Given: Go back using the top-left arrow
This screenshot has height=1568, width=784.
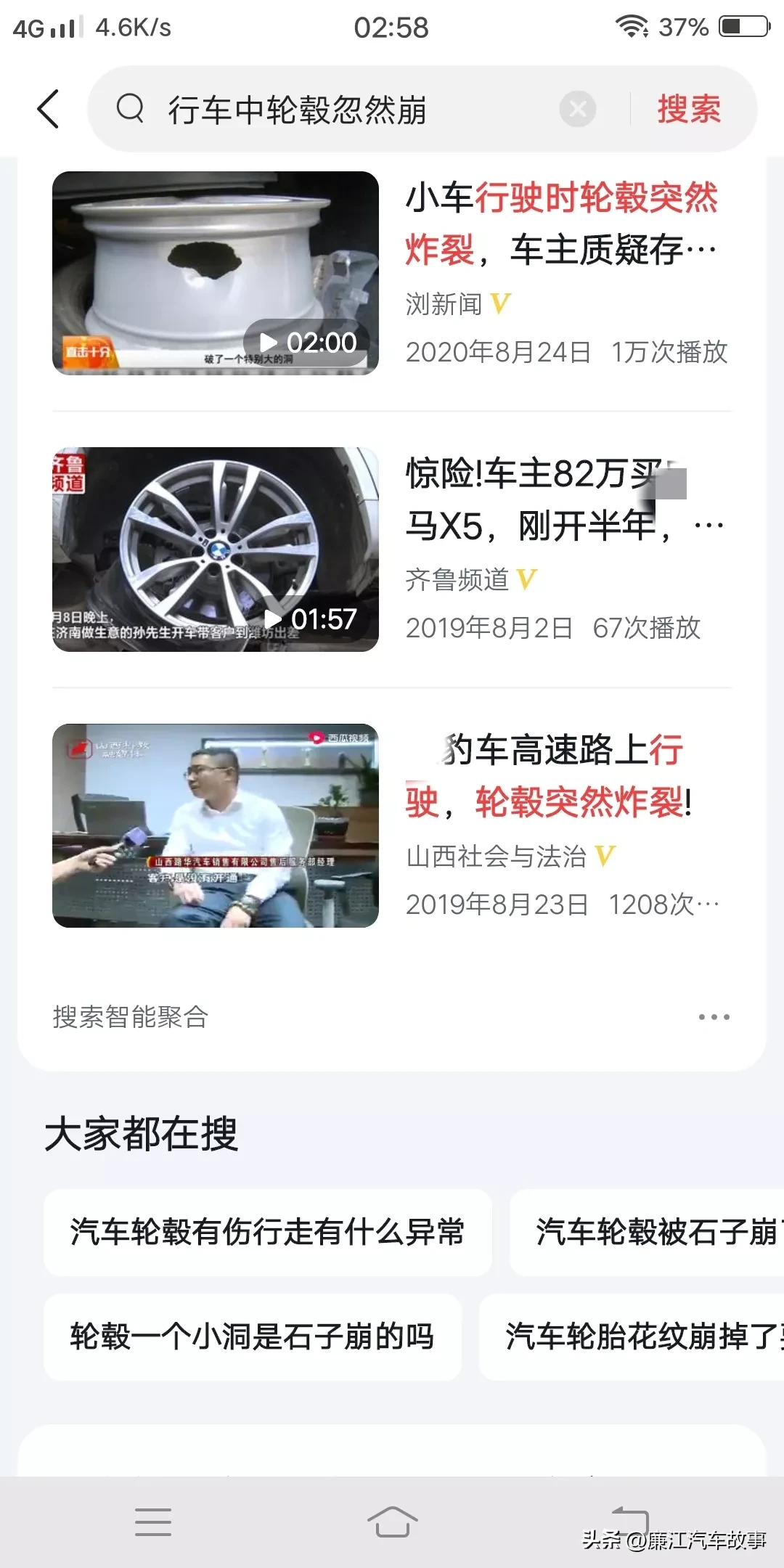Looking at the screenshot, I should [x=48, y=110].
